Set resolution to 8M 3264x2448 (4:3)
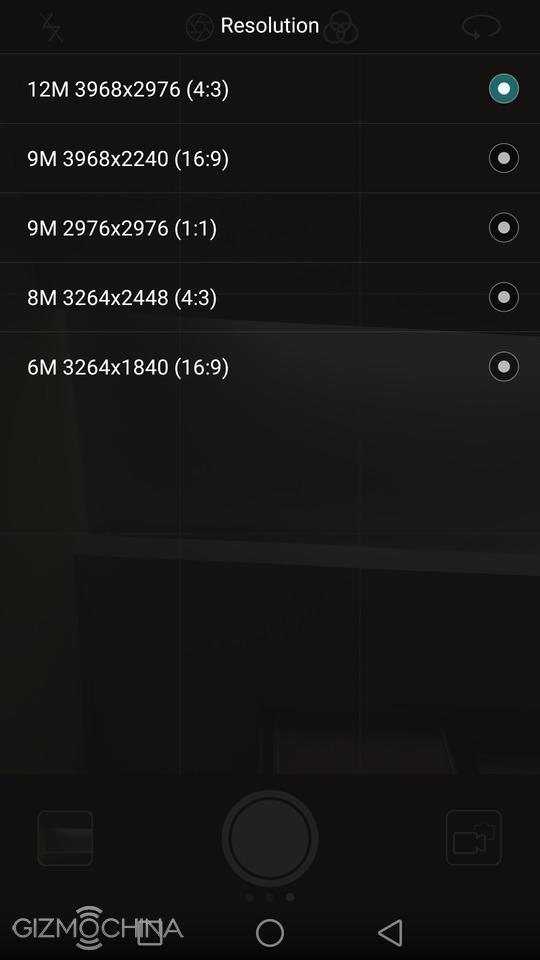This screenshot has height=960, width=540. (270, 298)
